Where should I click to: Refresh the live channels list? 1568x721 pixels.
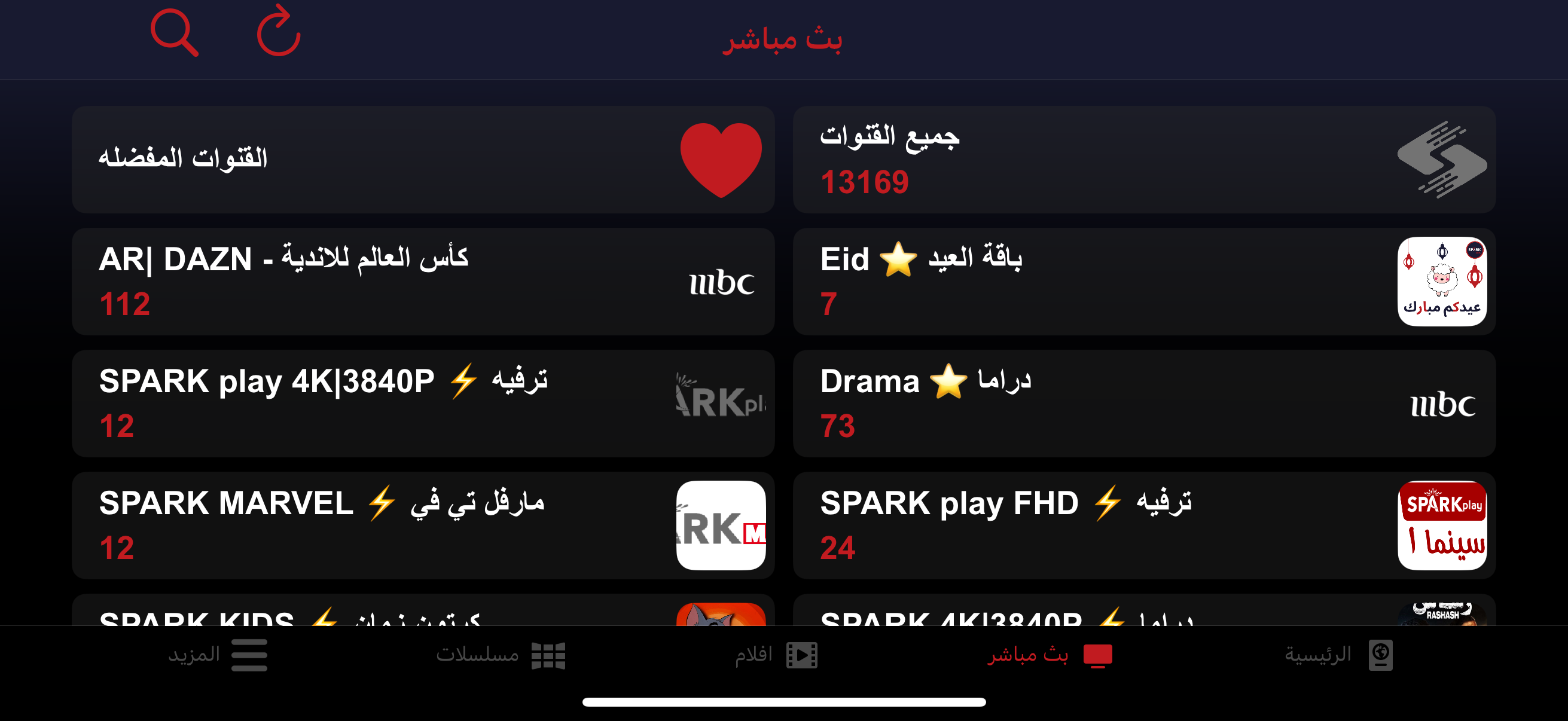tap(278, 32)
